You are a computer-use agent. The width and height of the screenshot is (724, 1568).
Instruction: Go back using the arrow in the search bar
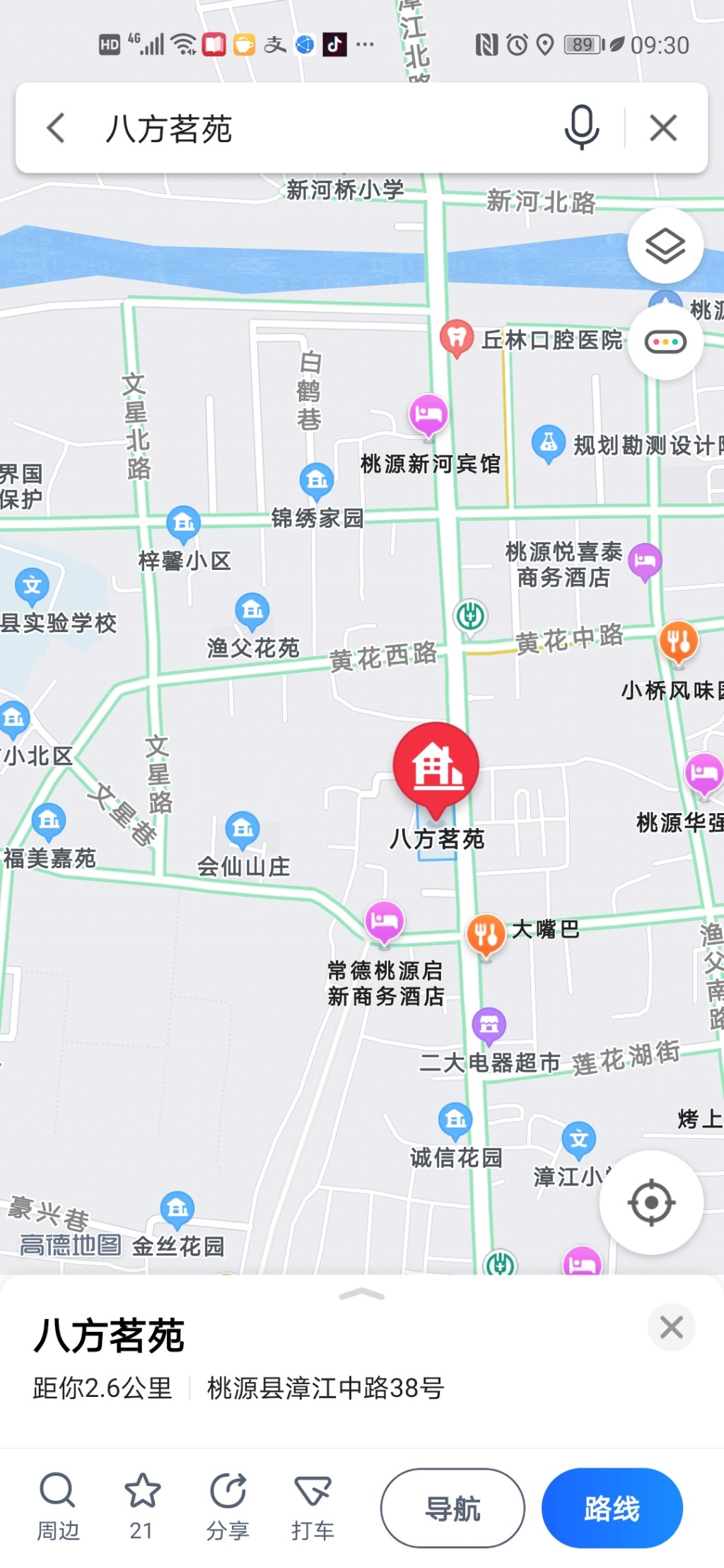[x=56, y=129]
